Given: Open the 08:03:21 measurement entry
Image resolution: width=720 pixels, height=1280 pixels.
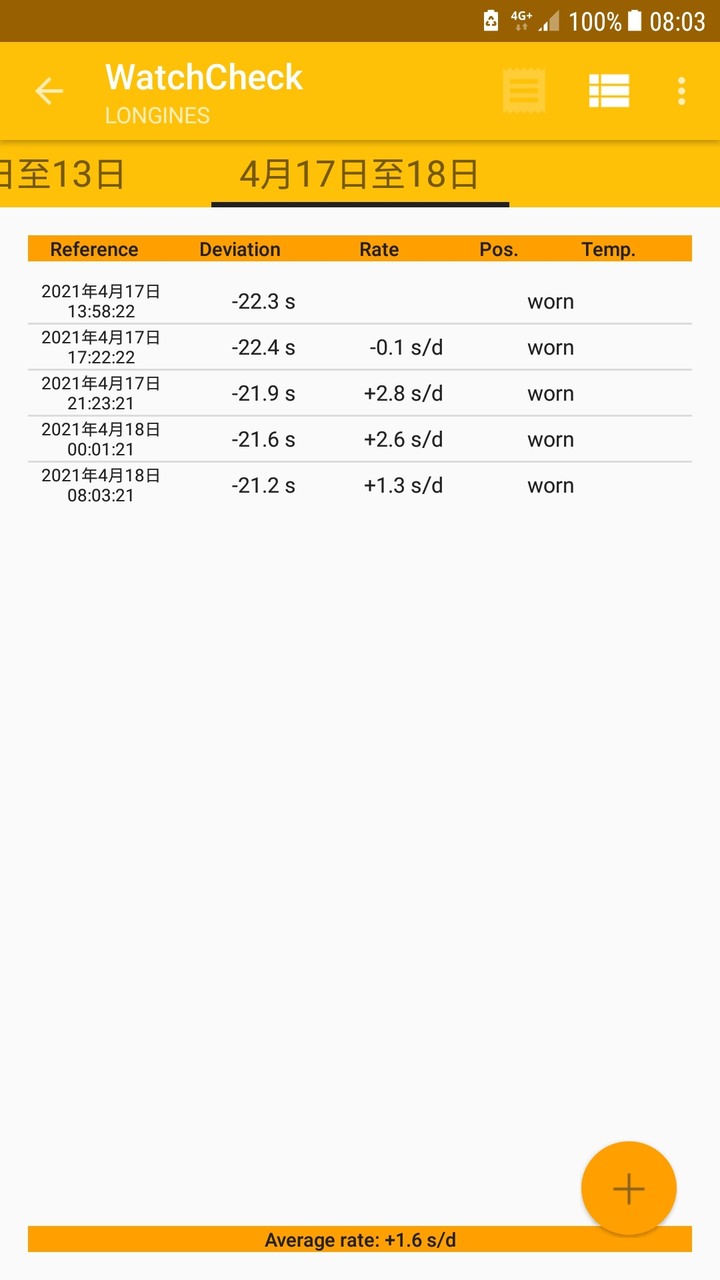Looking at the screenshot, I should (360, 485).
